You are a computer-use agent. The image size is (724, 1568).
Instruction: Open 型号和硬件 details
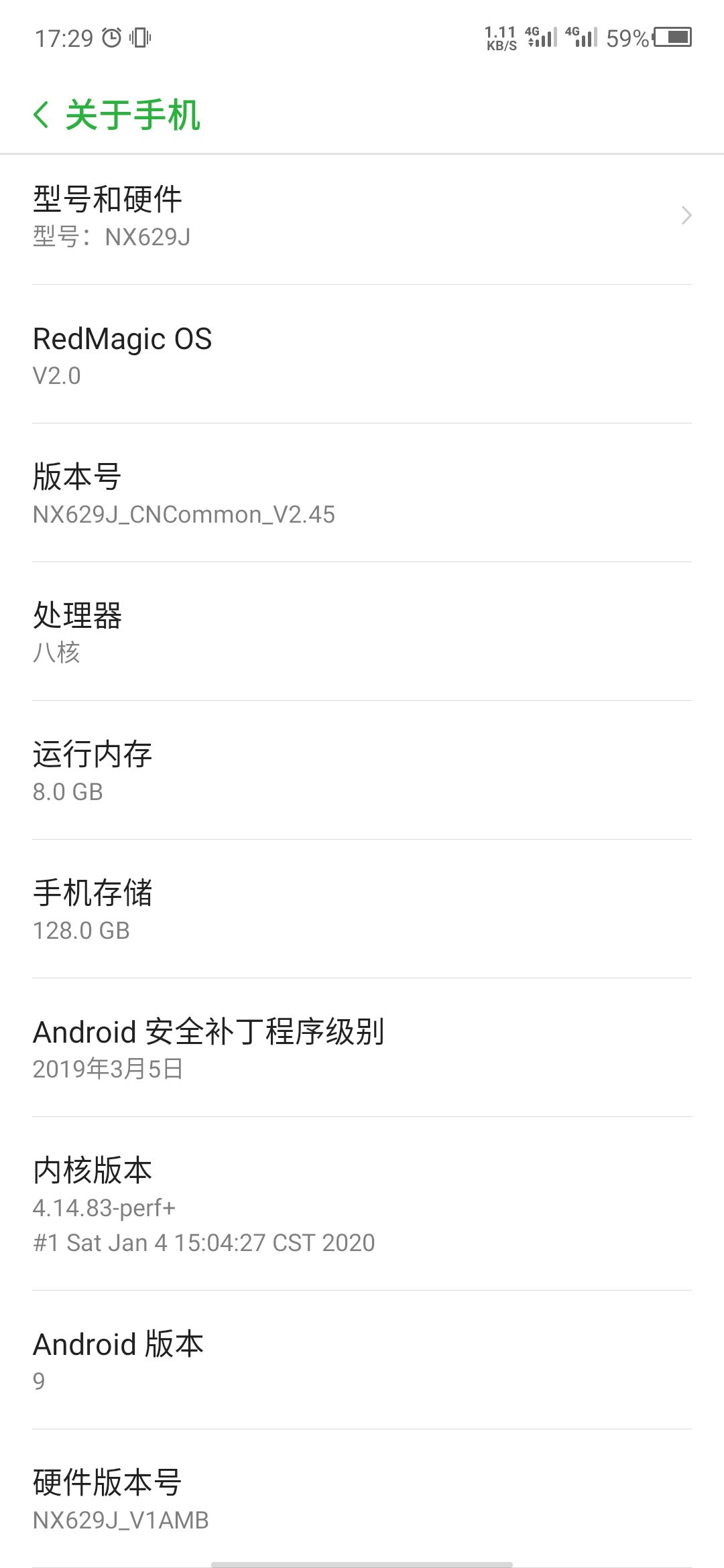[362, 216]
